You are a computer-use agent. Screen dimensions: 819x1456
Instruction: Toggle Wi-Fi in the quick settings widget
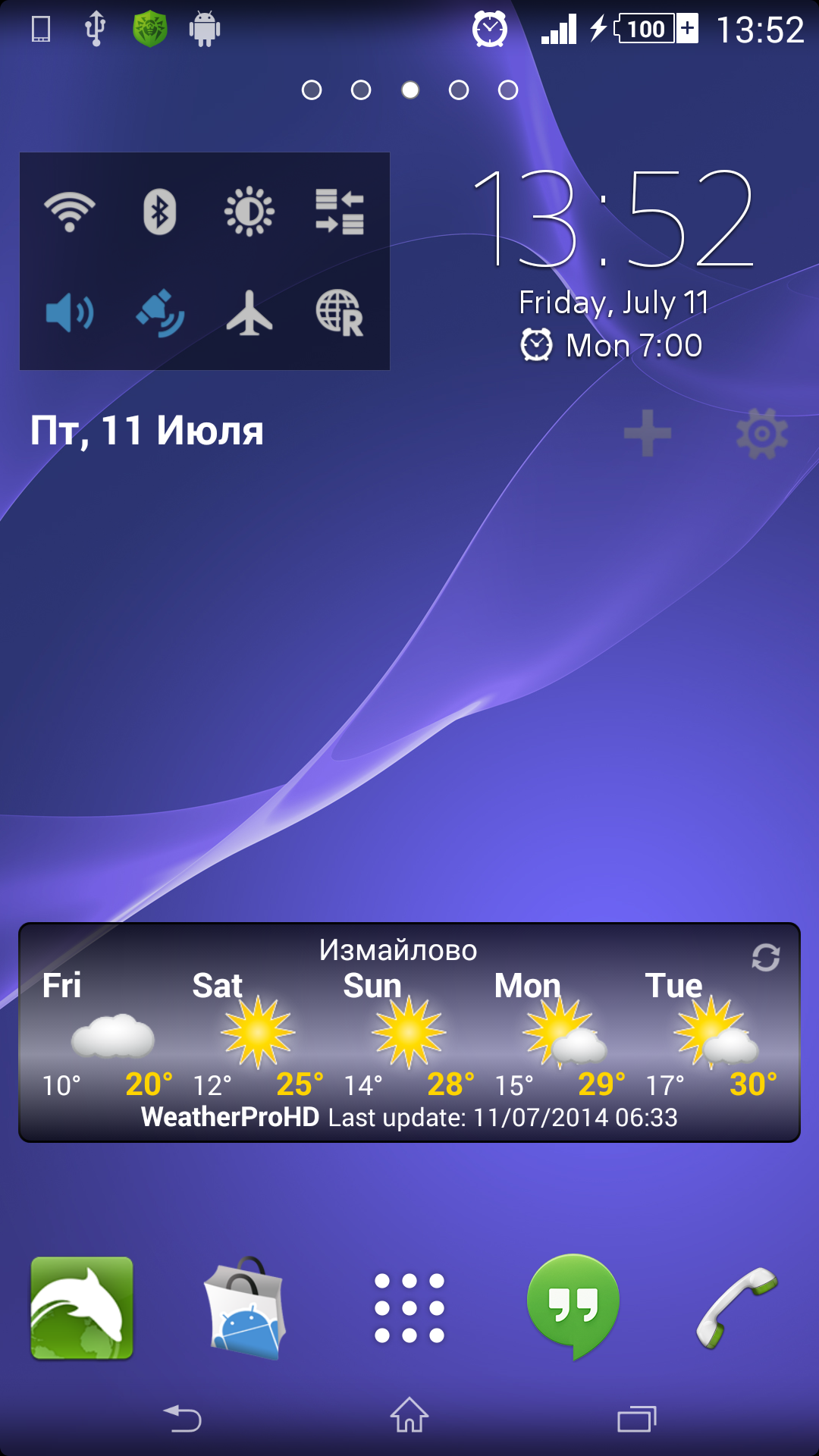pos(69,211)
